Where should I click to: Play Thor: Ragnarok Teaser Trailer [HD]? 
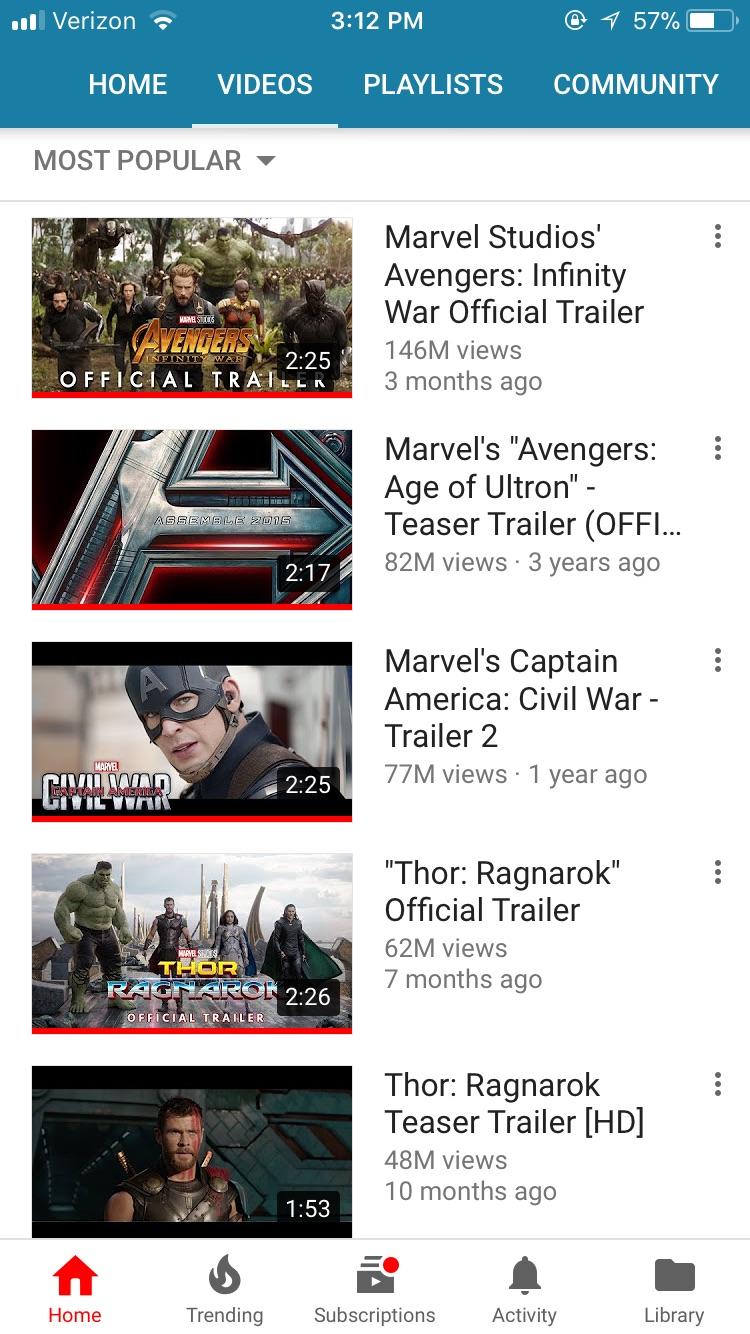click(192, 1150)
